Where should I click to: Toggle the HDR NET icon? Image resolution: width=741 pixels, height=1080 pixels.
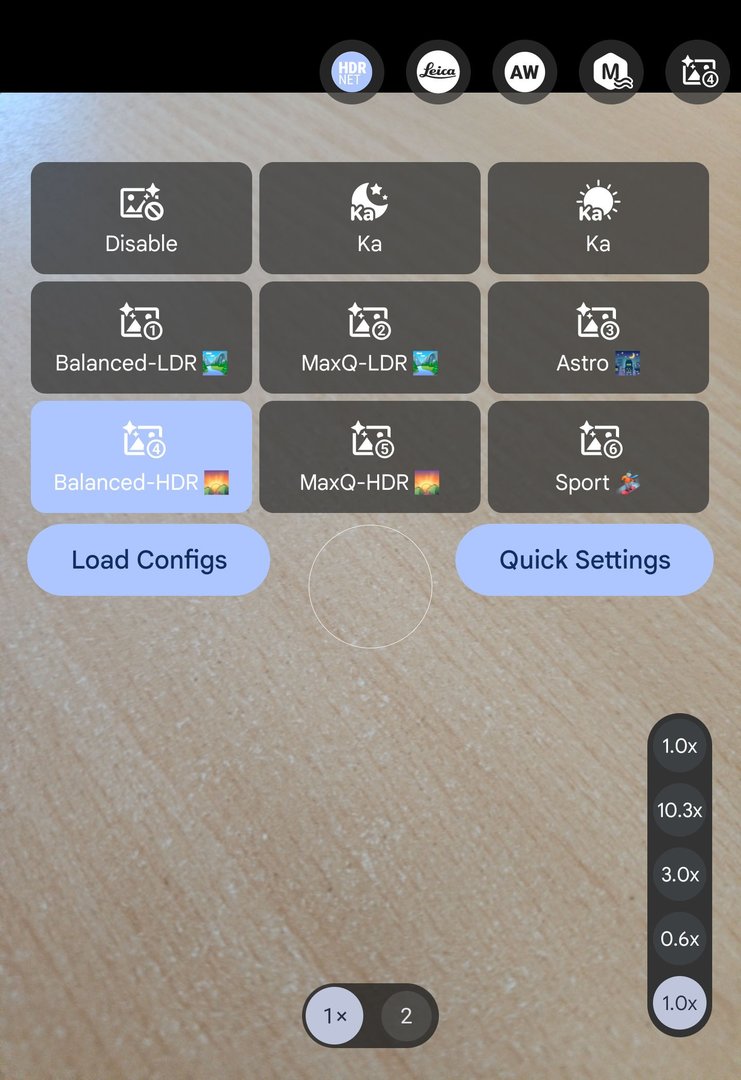point(351,72)
